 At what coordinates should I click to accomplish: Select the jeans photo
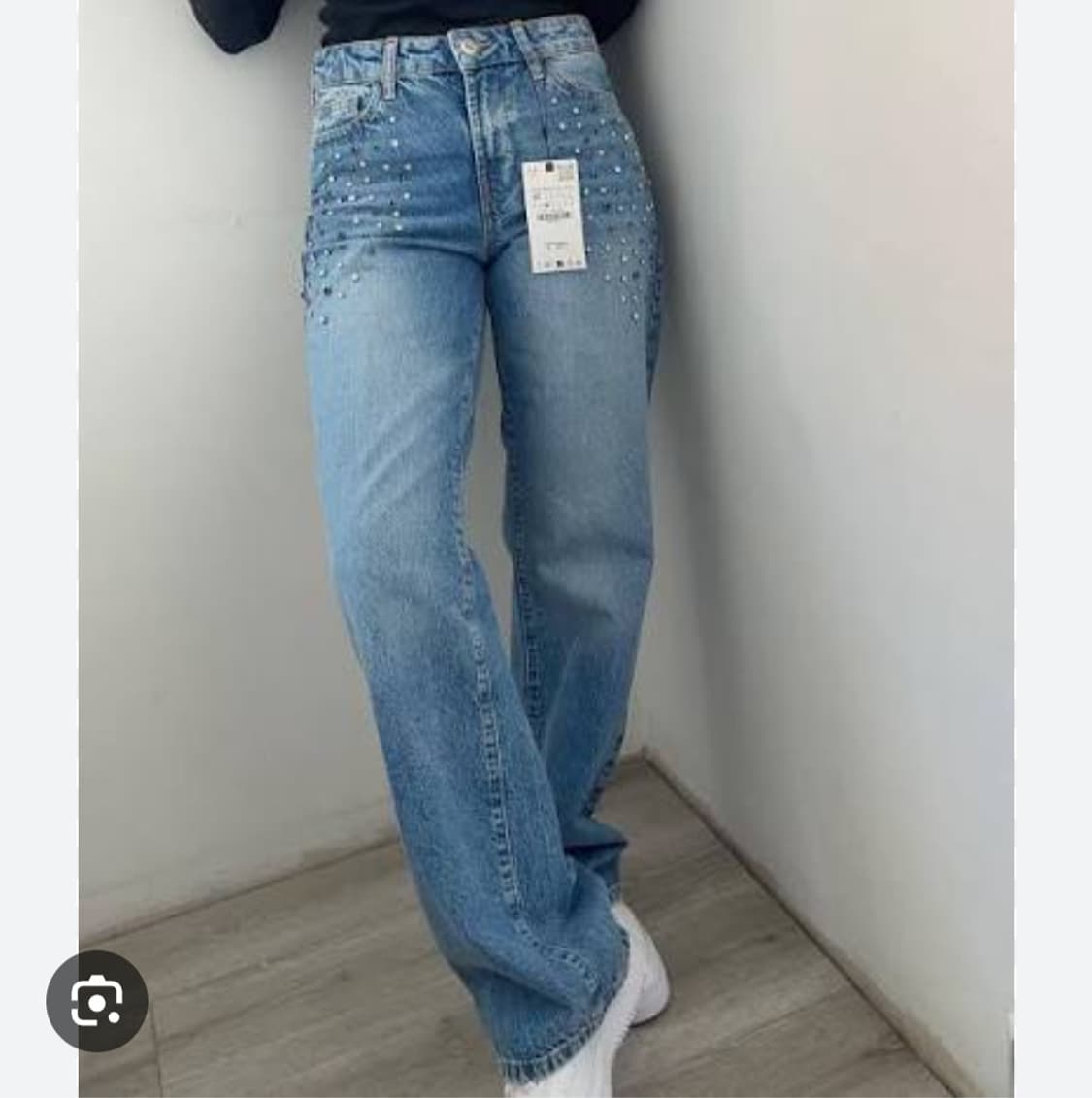click(x=485, y=485)
